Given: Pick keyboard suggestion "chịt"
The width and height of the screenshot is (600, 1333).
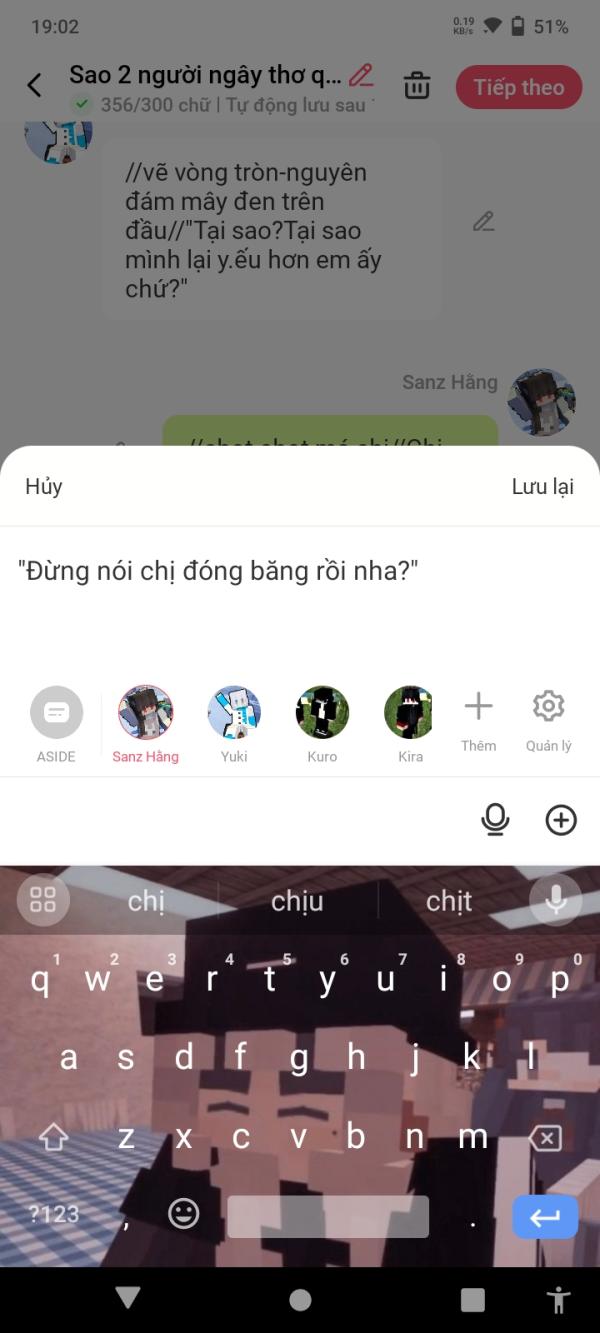Looking at the screenshot, I should click(x=449, y=901).
